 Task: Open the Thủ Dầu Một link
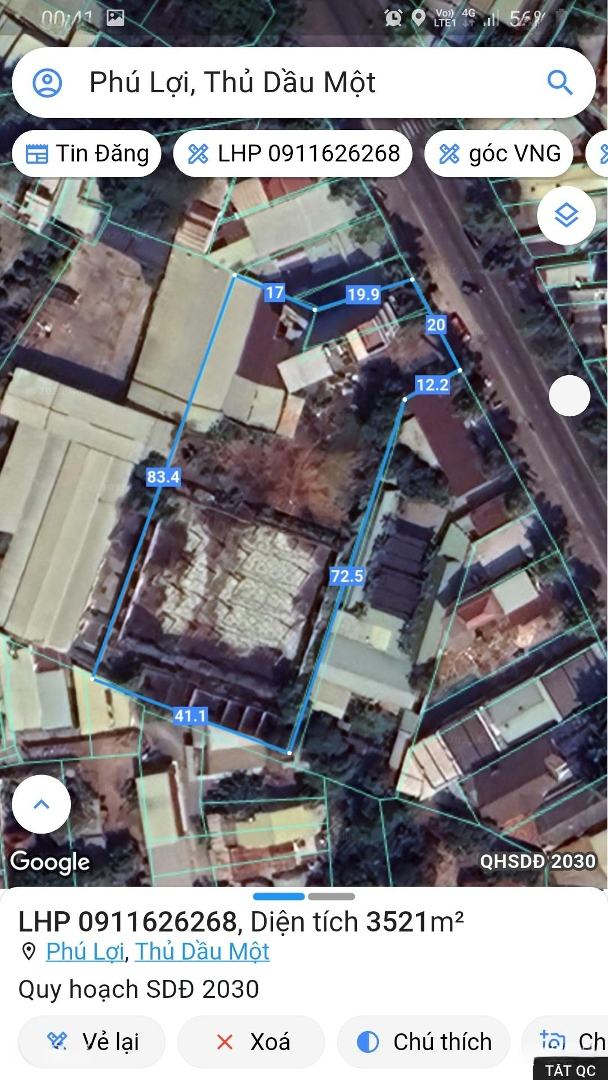(202, 951)
